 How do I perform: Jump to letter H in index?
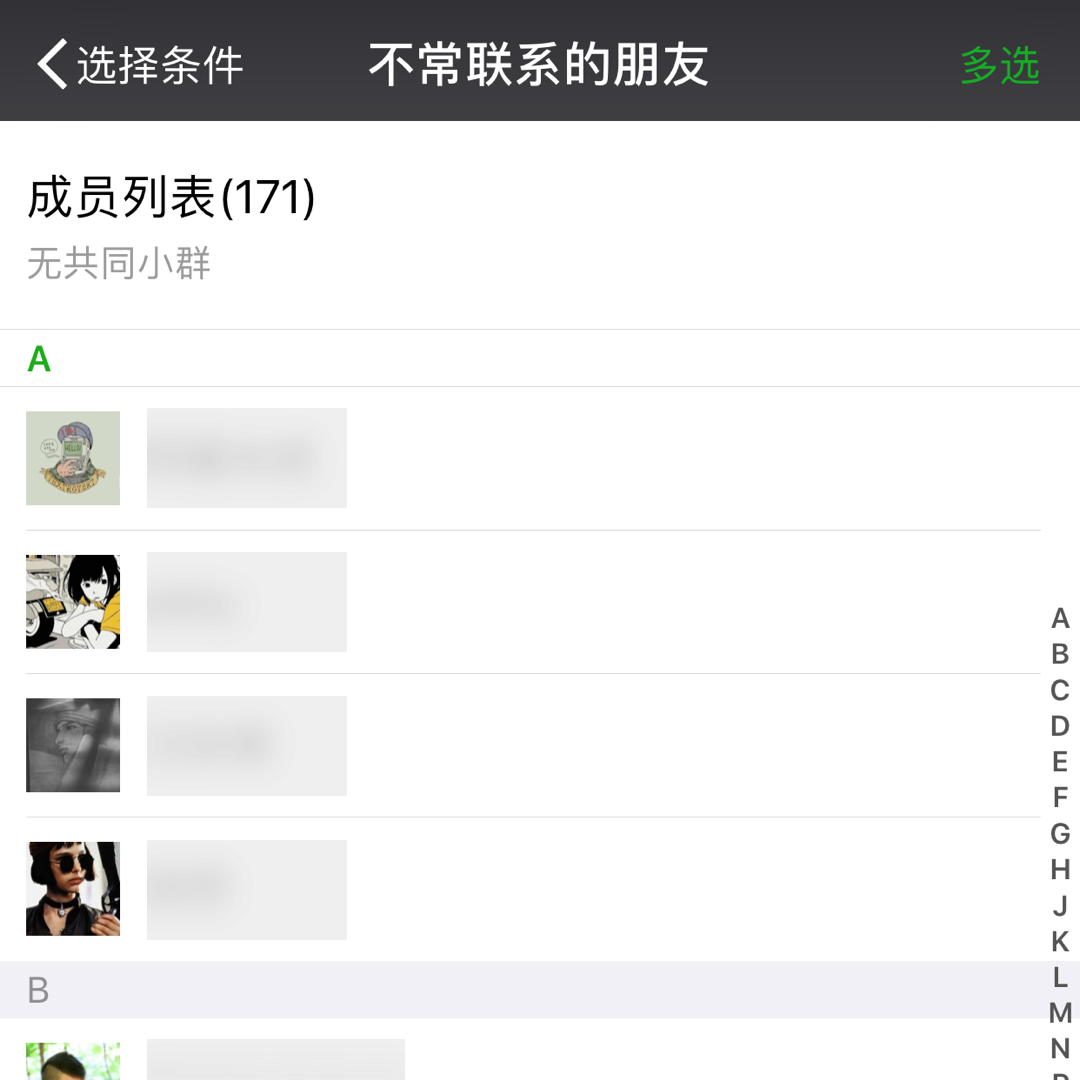pyautogui.click(x=1060, y=869)
